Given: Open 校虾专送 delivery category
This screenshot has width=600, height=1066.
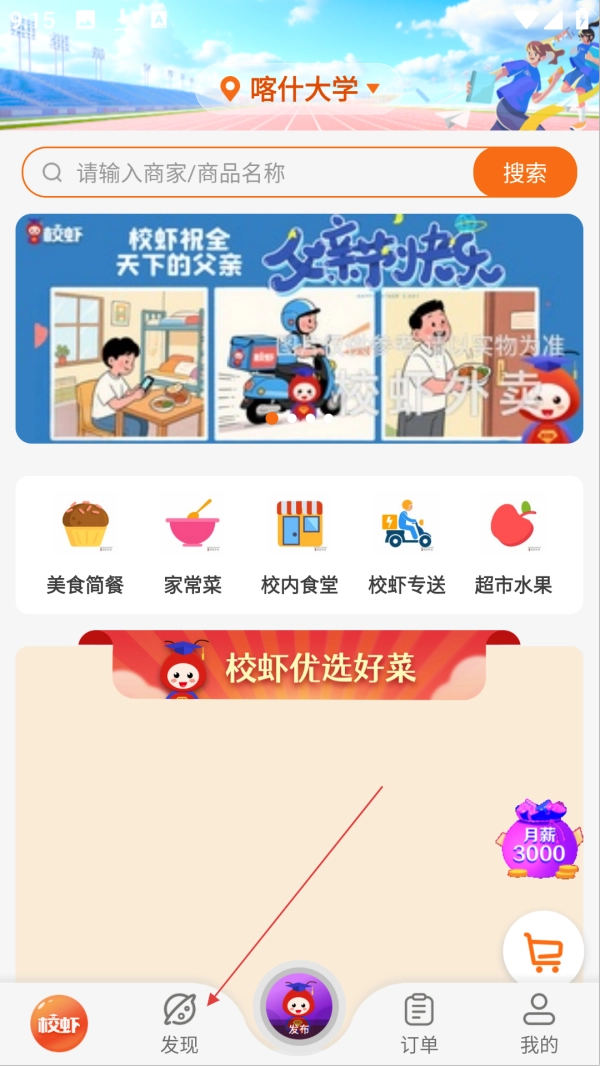Looking at the screenshot, I should tap(406, 546).
